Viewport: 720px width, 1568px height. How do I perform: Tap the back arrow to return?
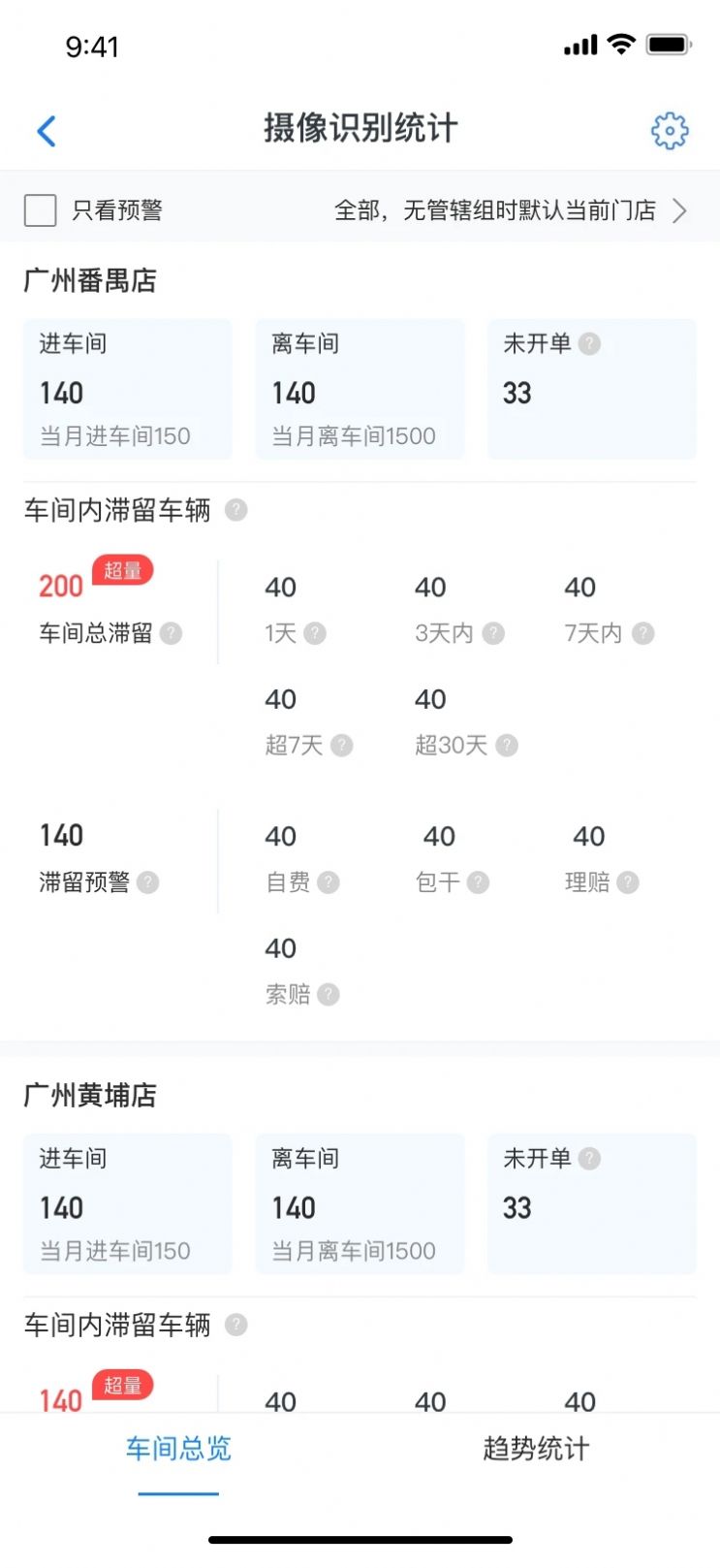pyautogui.click(x=46, y=129)
